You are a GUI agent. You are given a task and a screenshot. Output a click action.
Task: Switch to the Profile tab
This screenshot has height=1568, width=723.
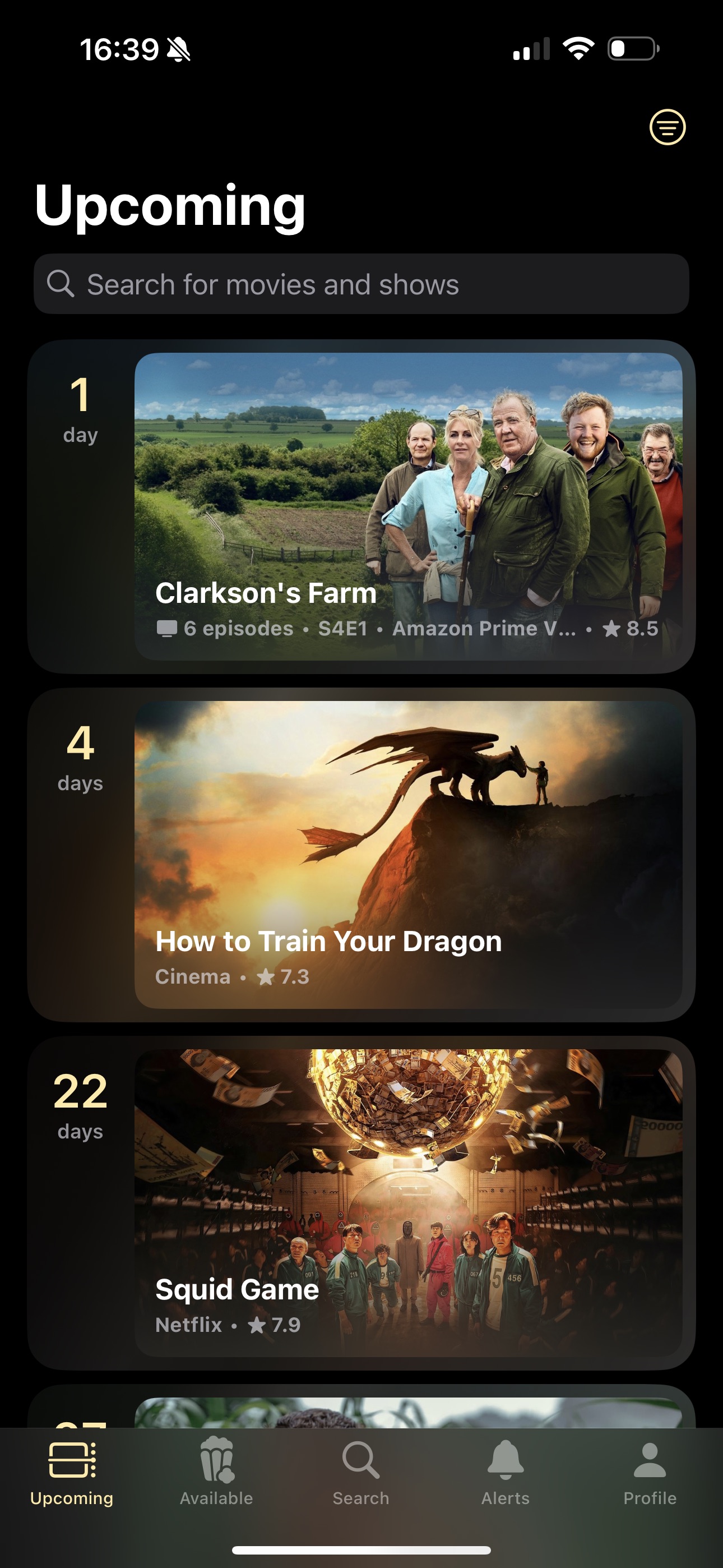[x=650, y=1472]
